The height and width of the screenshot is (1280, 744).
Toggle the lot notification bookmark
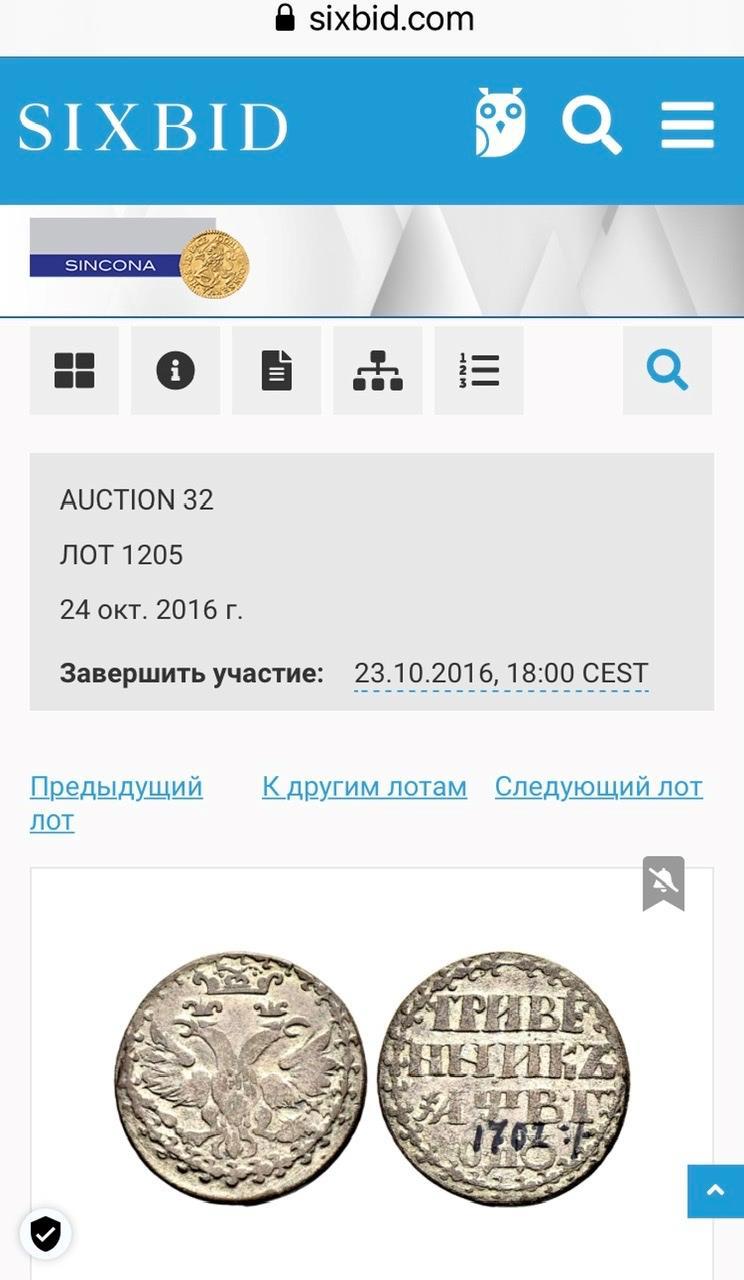tap(663, 883)
